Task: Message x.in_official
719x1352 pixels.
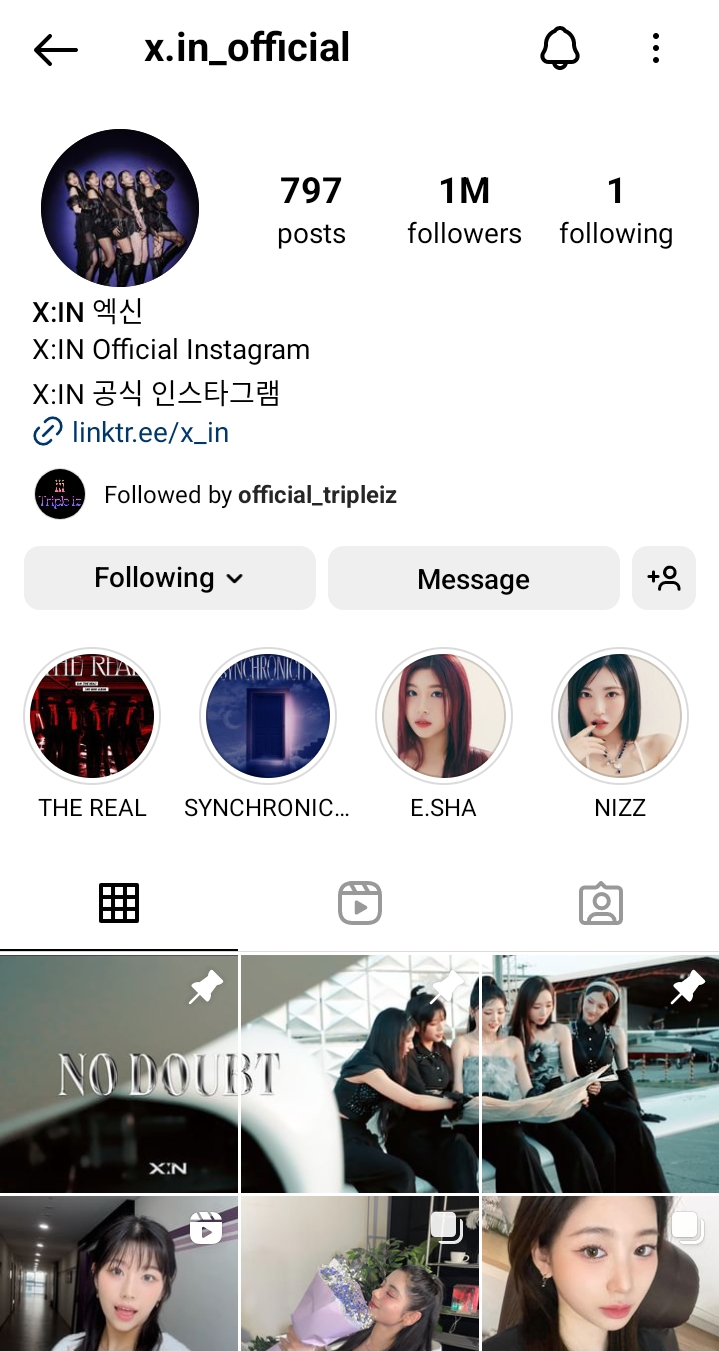Action: 473,579
